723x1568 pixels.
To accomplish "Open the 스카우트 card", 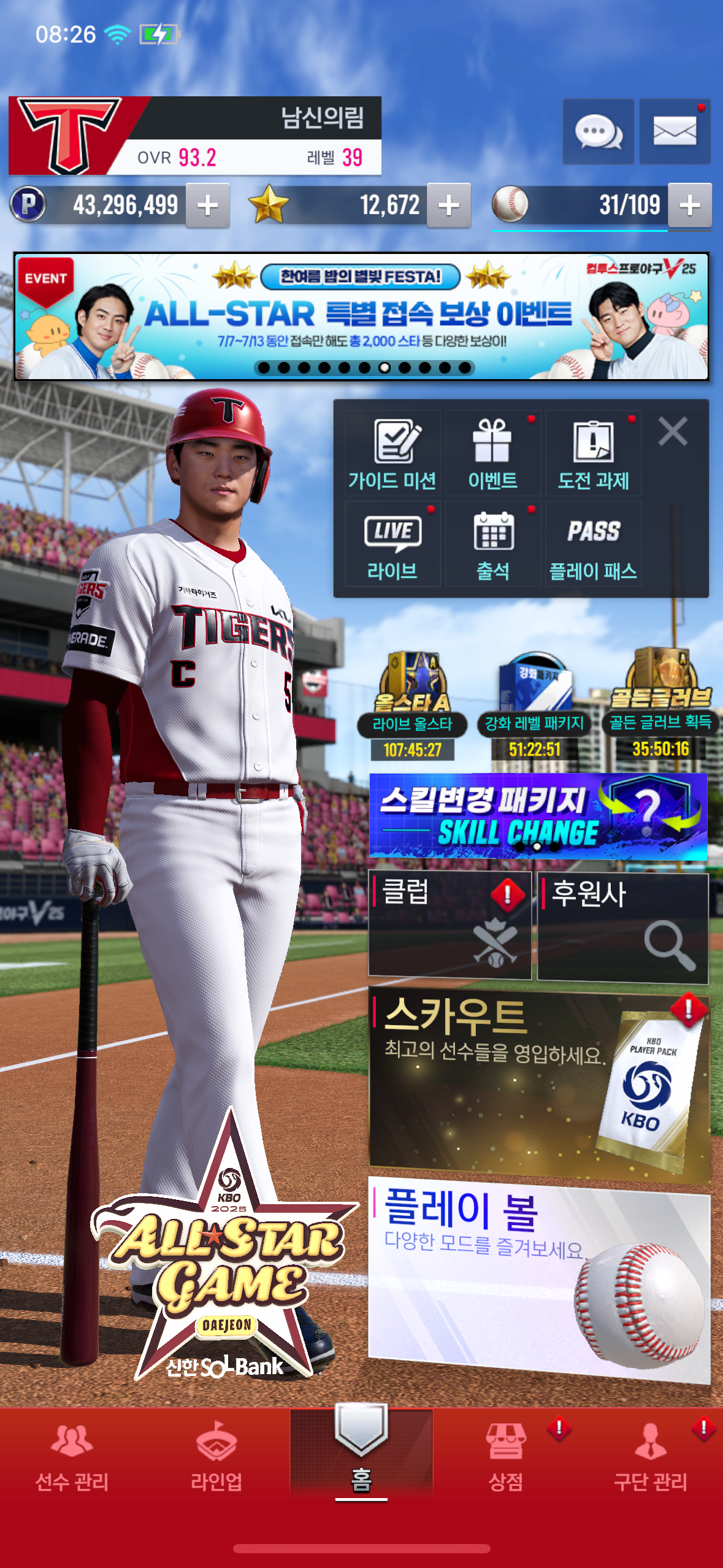I will coord(540,1083).
